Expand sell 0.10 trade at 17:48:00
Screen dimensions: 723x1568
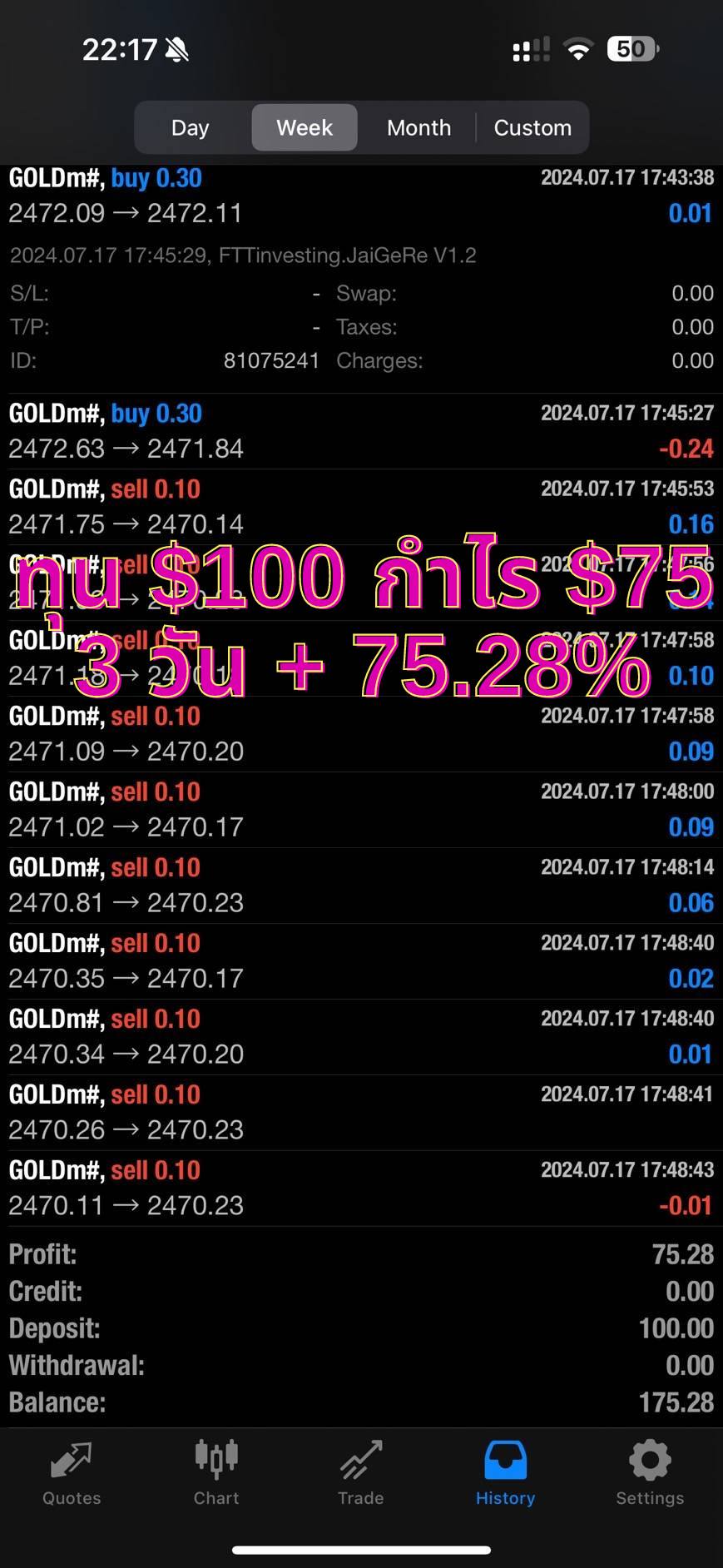point(361,810)
